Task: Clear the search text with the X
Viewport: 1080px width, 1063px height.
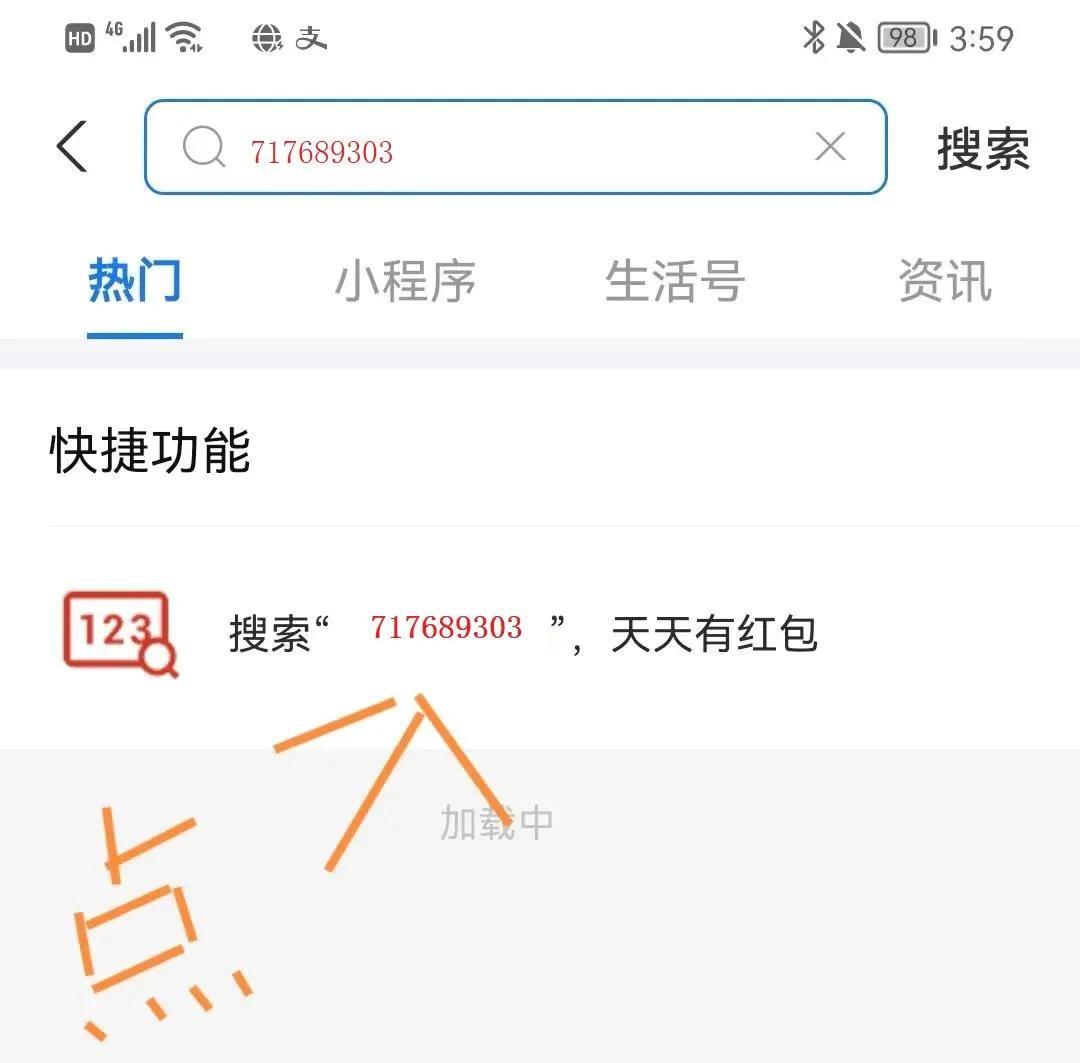Action: click(830, 147)
